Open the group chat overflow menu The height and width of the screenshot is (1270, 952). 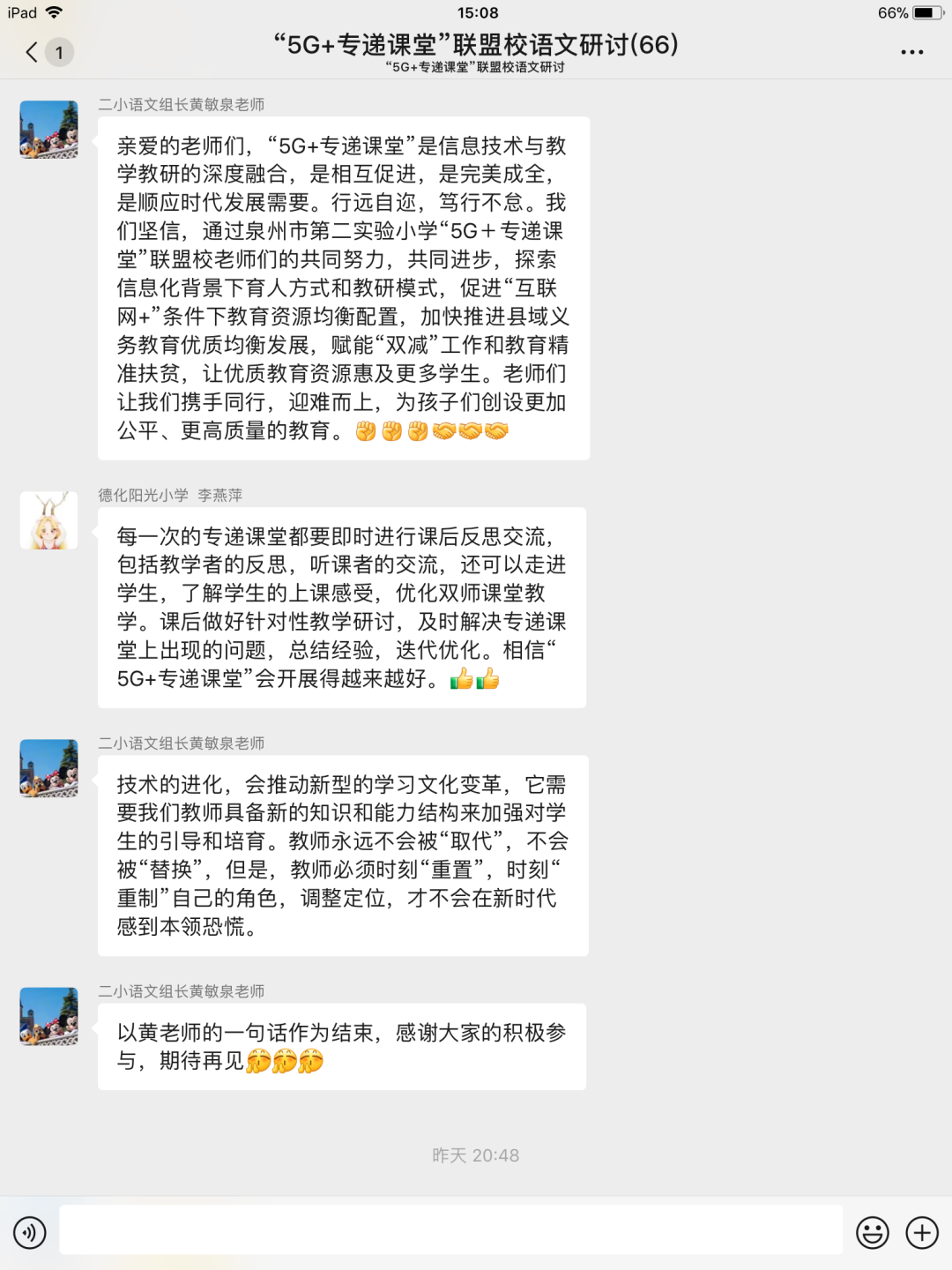click(x=911, y=52)
